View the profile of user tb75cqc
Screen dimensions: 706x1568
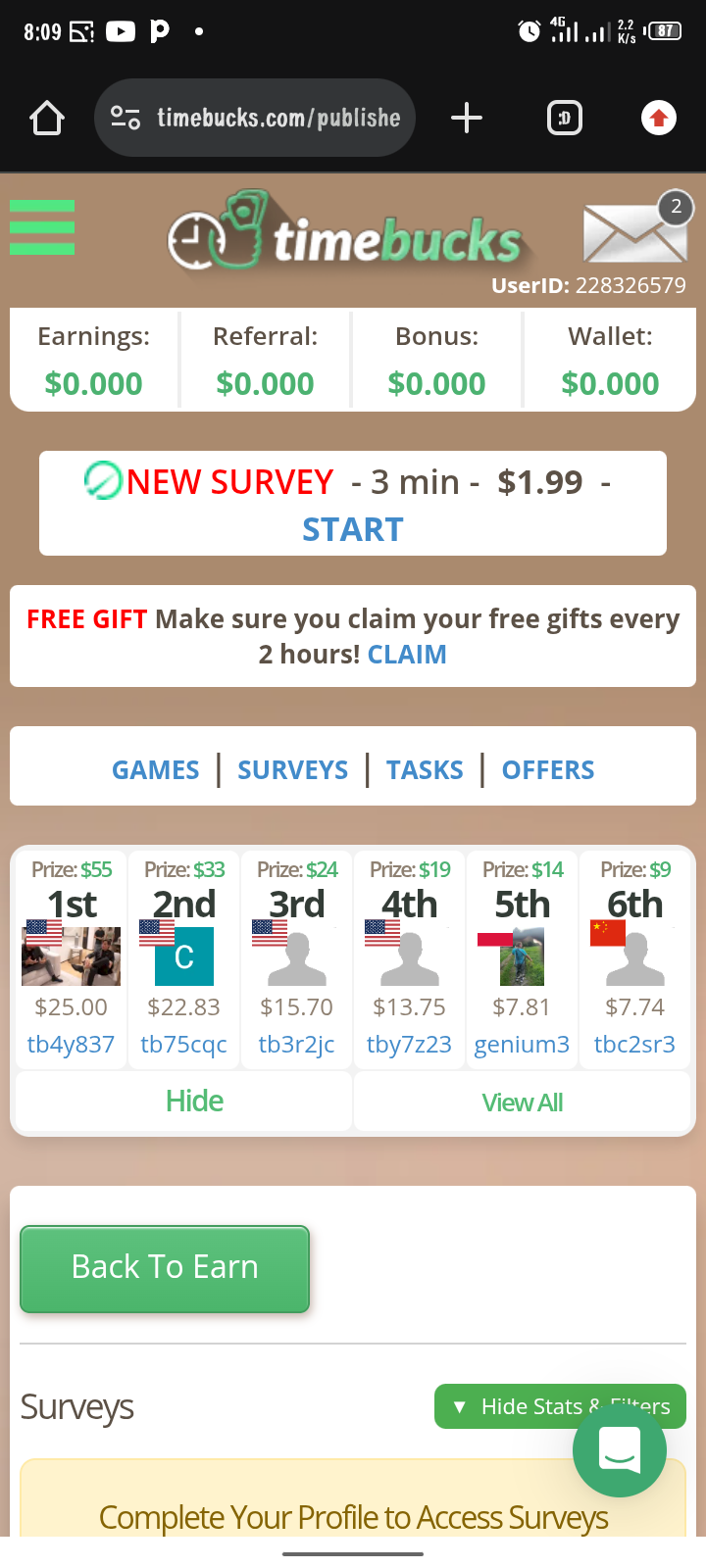click(x=183, y=1044)
